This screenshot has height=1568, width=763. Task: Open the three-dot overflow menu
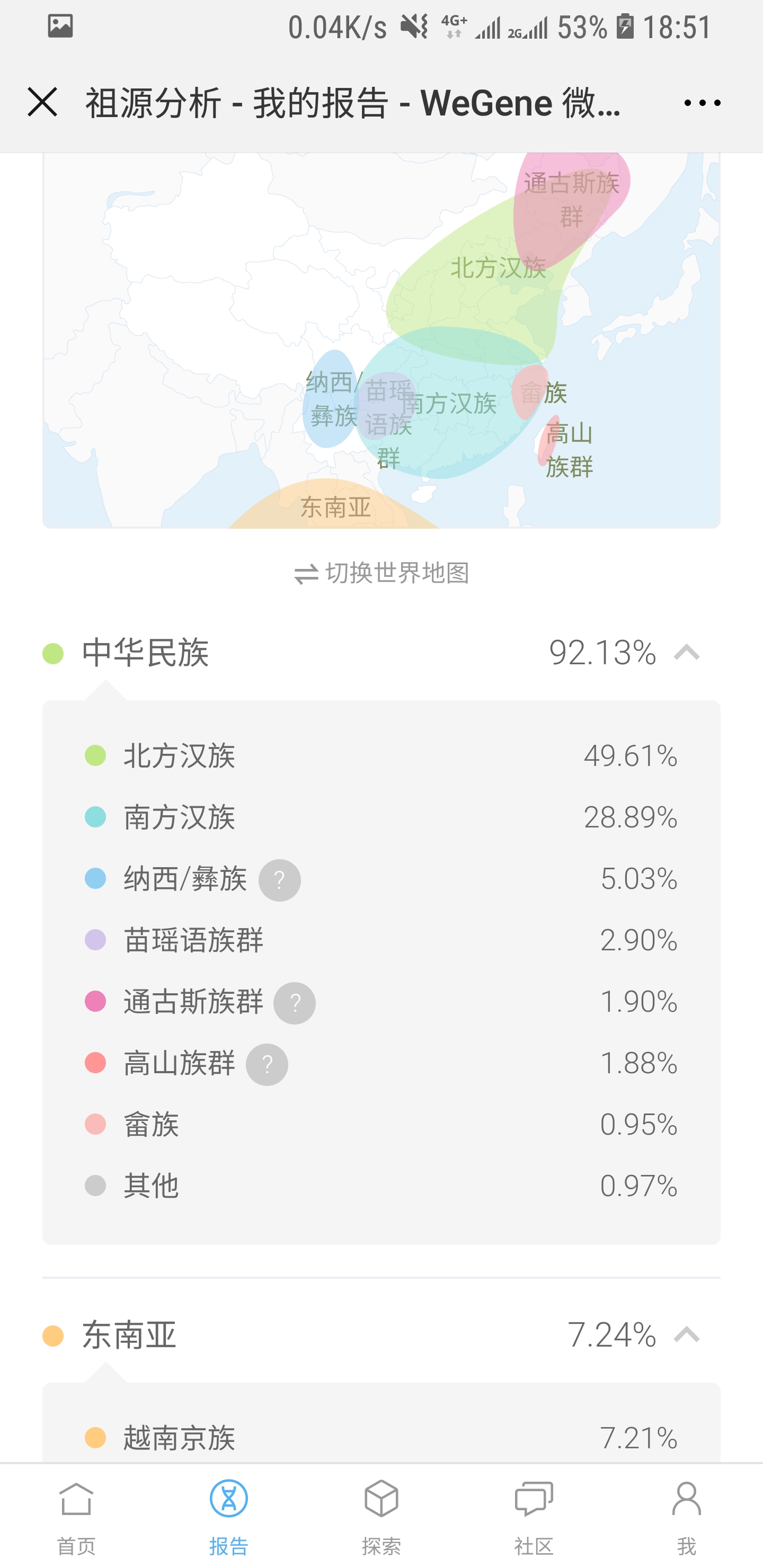click(702, 102)
